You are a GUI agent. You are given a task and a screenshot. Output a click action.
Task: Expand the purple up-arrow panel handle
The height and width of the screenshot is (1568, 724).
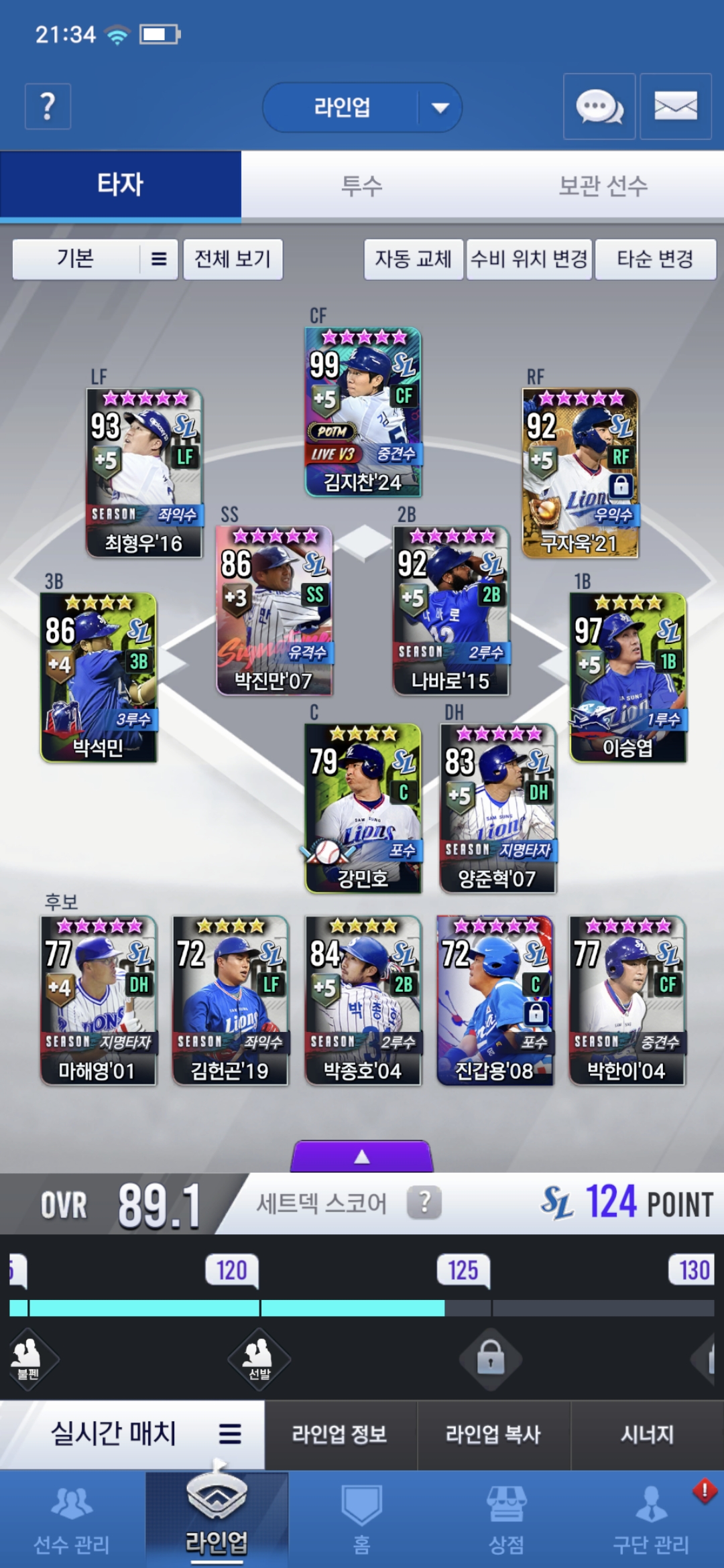pyautogui.click(x=362, y=1157)
